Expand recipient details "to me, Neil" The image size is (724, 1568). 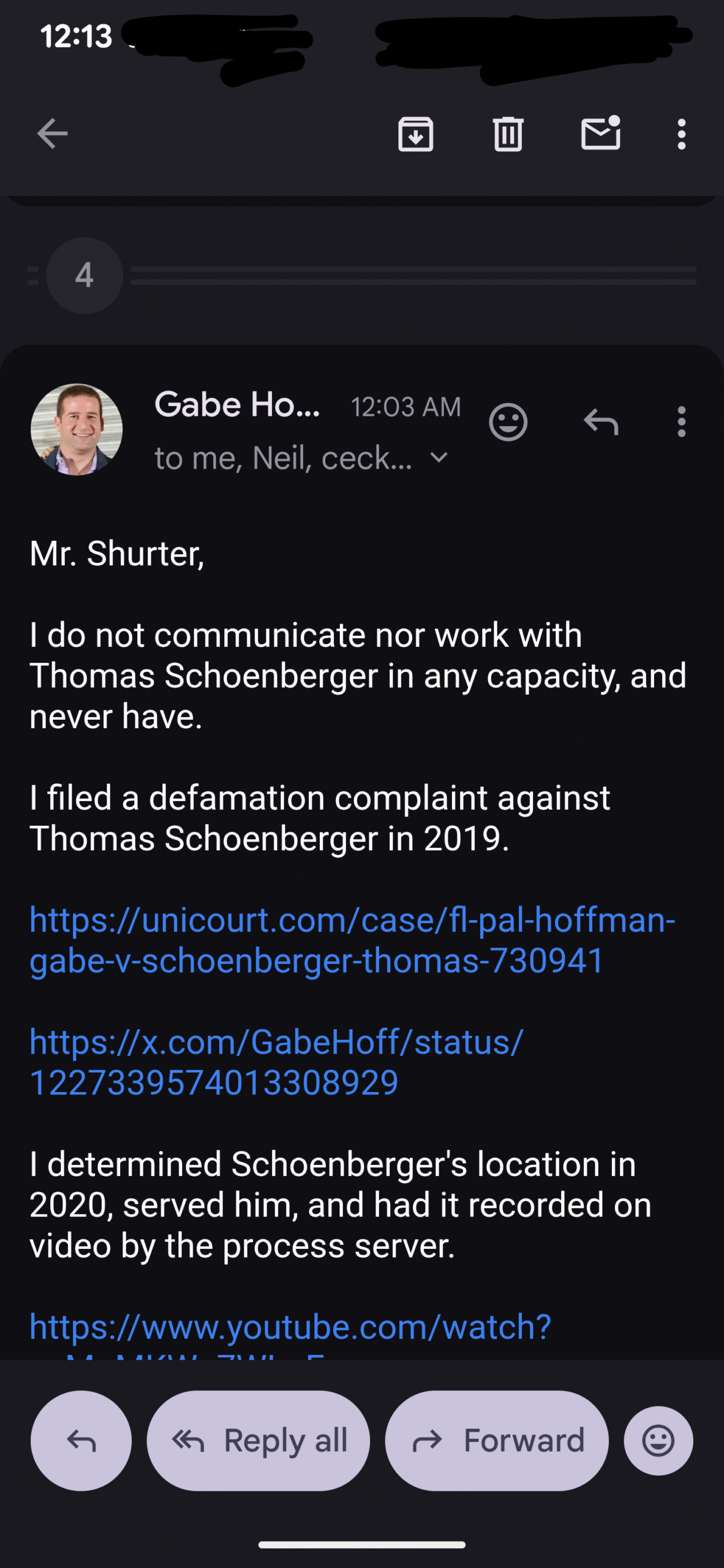[x=439, y=458]
